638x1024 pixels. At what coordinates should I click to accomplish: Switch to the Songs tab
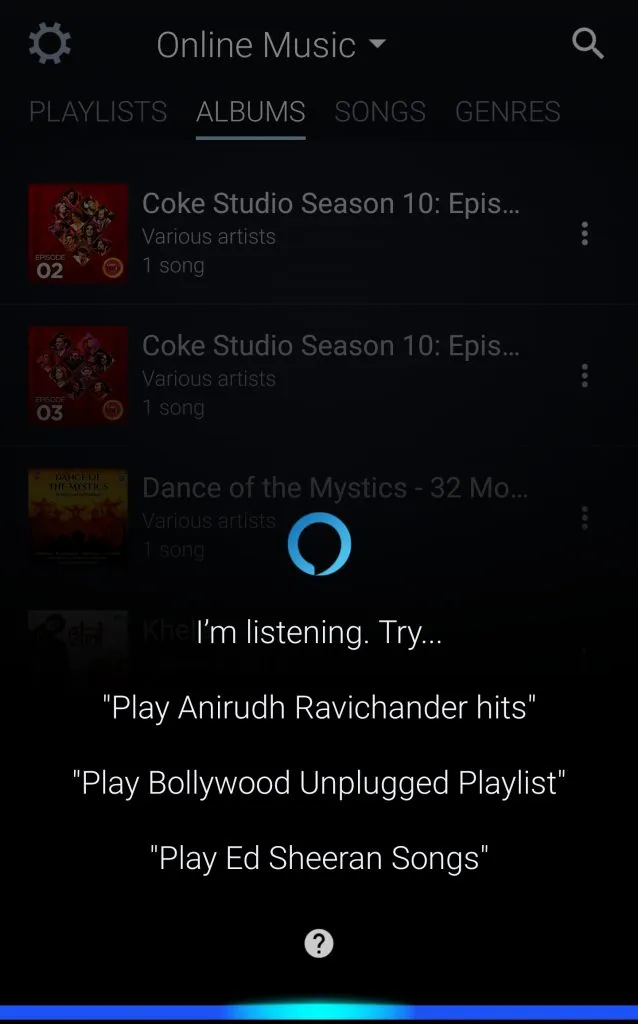pos(380,112)
